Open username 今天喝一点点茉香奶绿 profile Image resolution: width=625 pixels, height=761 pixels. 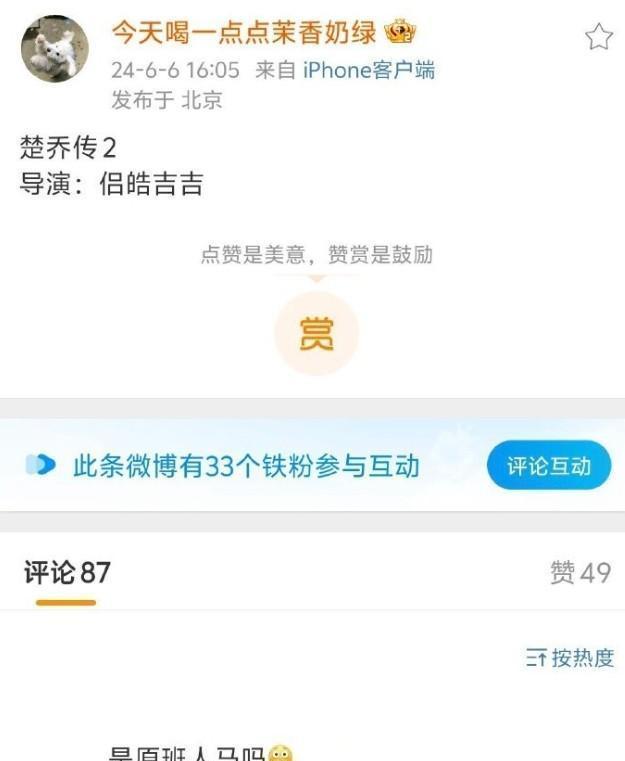coord(243,33)
